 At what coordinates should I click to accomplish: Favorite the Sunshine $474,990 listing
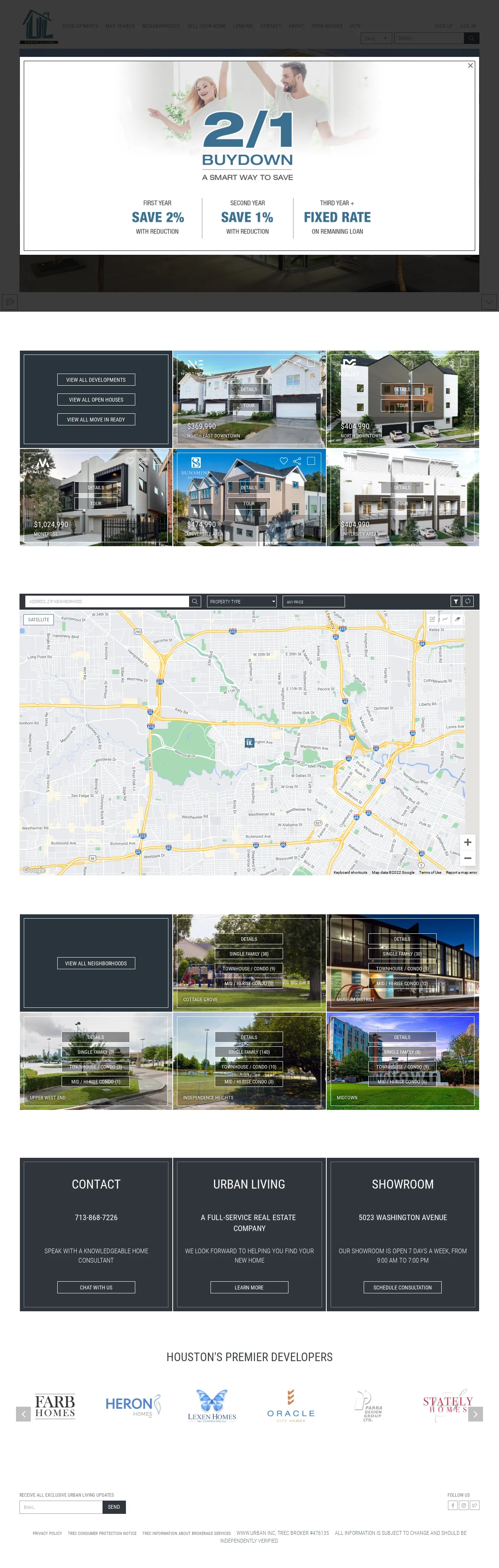283,461
